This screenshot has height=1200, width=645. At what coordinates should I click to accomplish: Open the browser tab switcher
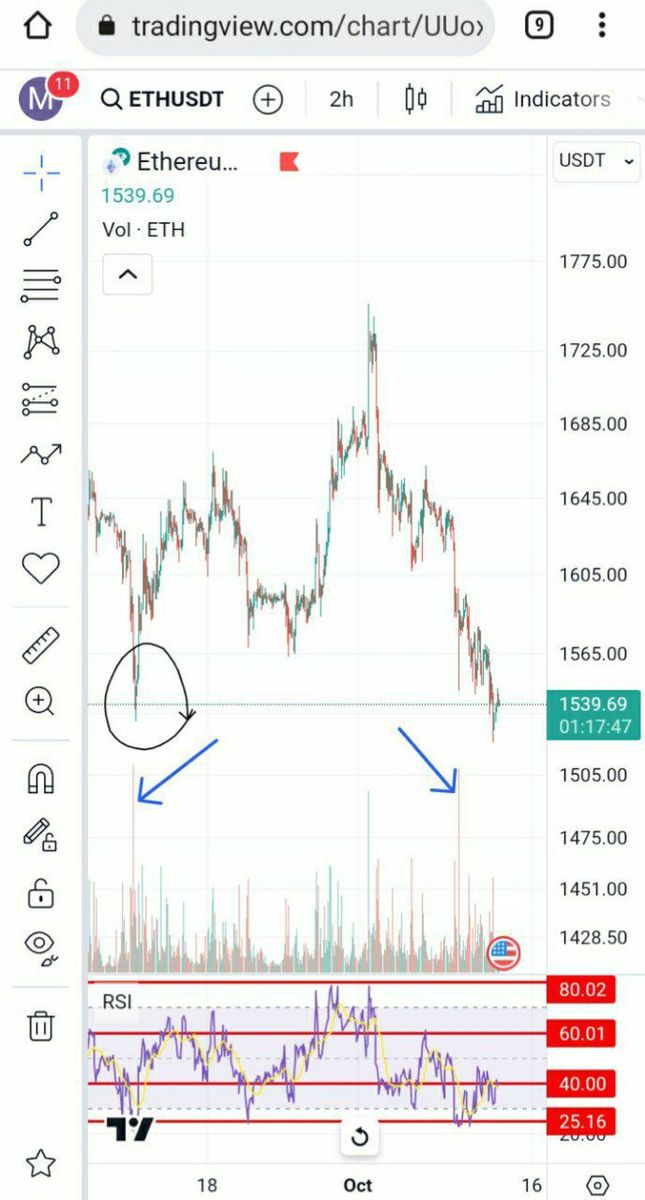coord(538,25)
